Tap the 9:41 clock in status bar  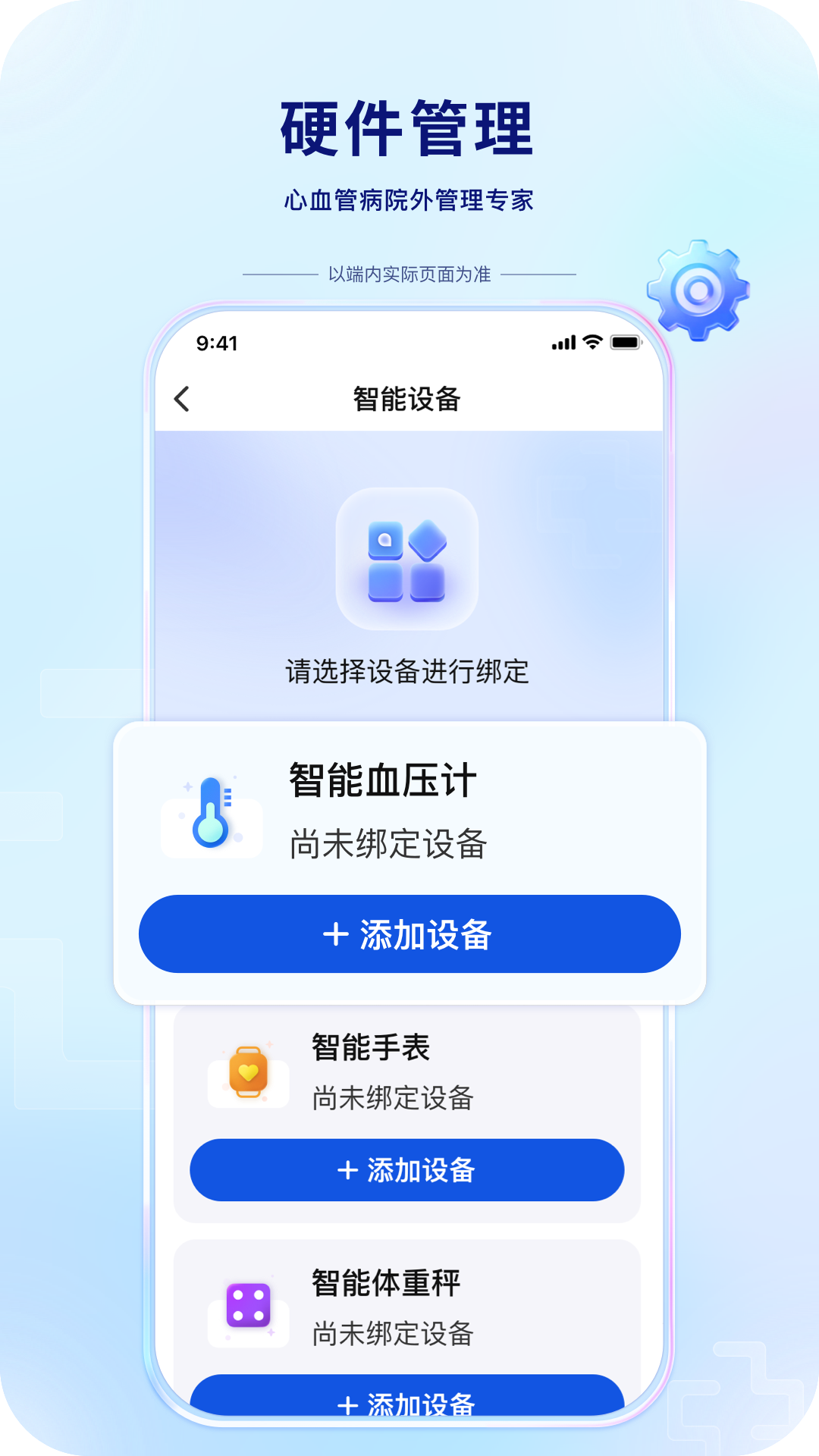coord(216,343)
